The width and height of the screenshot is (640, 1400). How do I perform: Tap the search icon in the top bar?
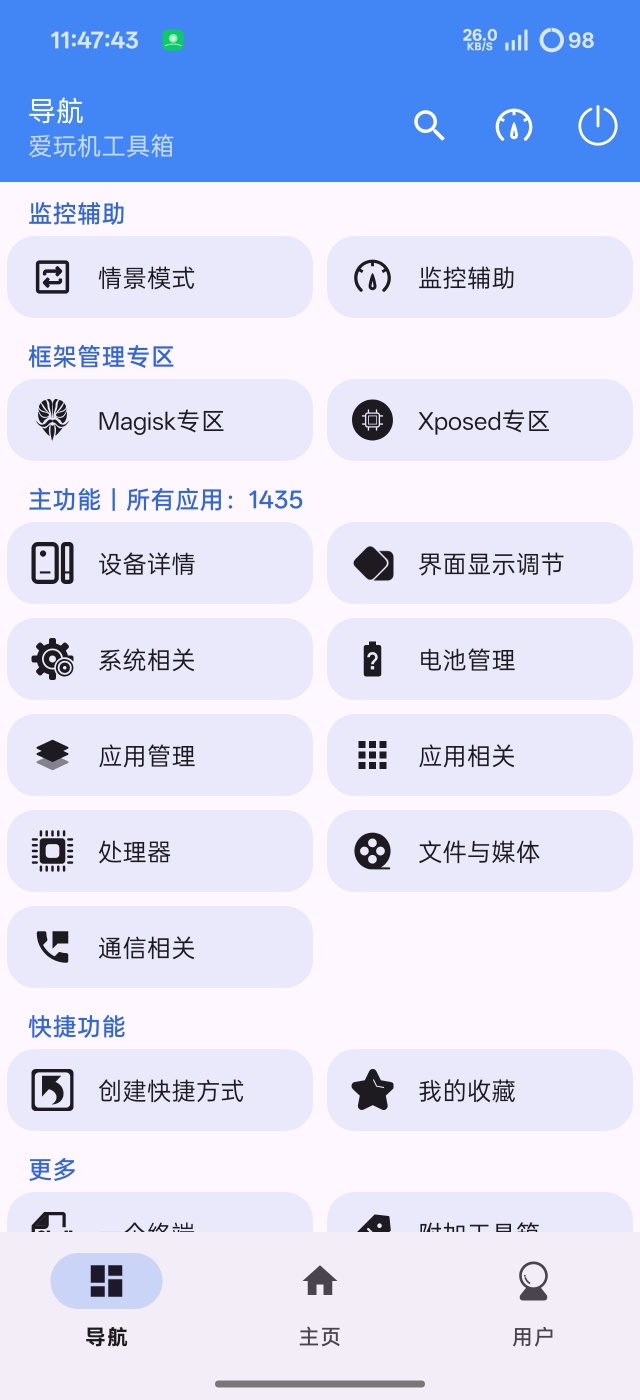click(429, 126)
